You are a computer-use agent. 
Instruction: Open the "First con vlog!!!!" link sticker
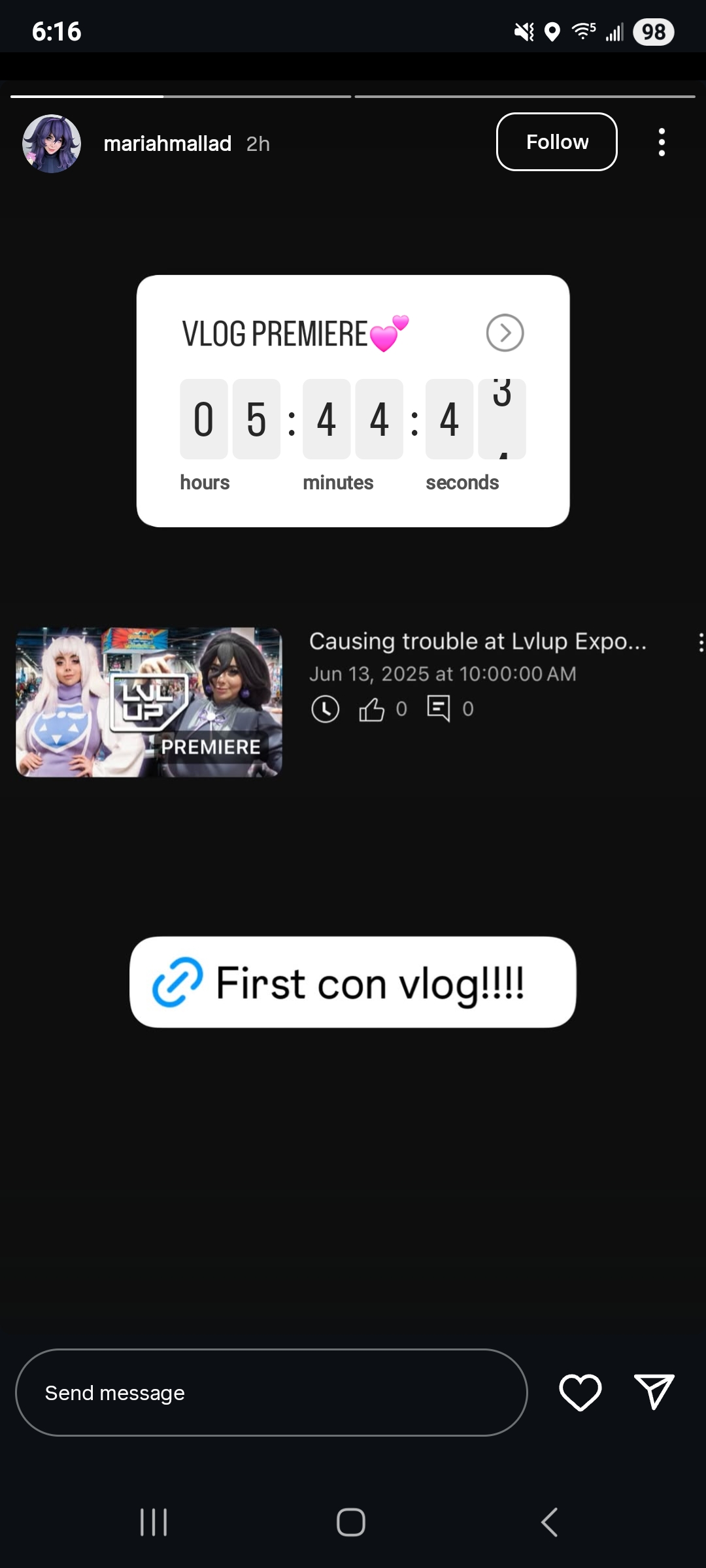[353, 982]
